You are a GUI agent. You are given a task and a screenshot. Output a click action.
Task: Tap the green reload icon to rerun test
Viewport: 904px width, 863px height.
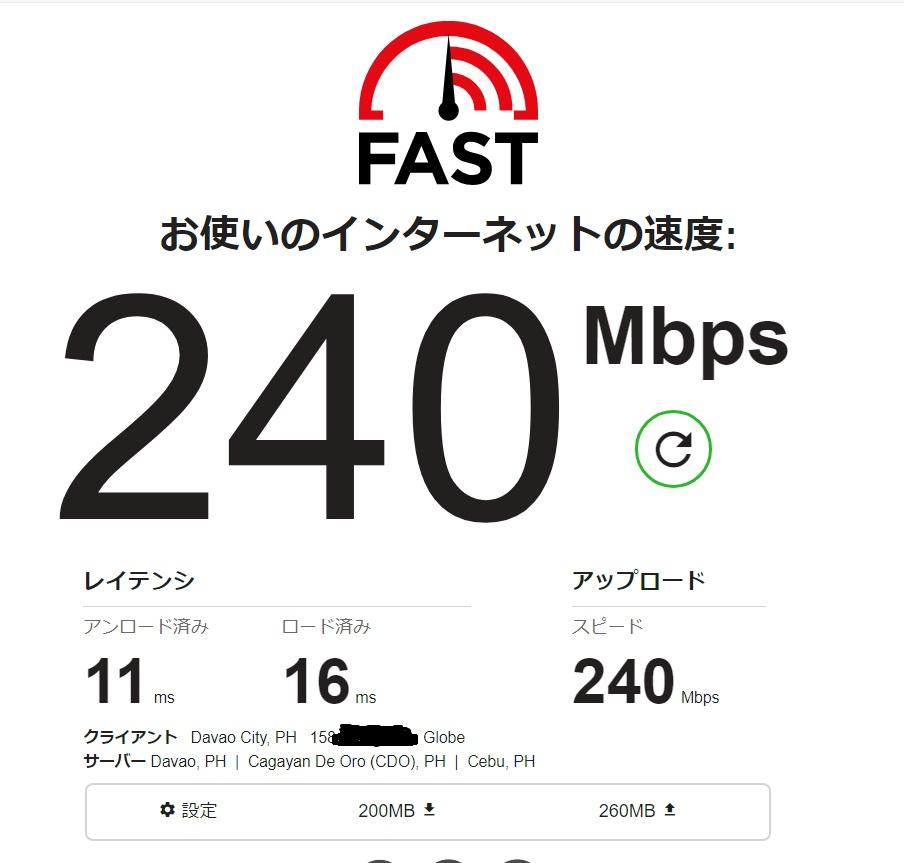pyautogui.click(x=673, y=449)
